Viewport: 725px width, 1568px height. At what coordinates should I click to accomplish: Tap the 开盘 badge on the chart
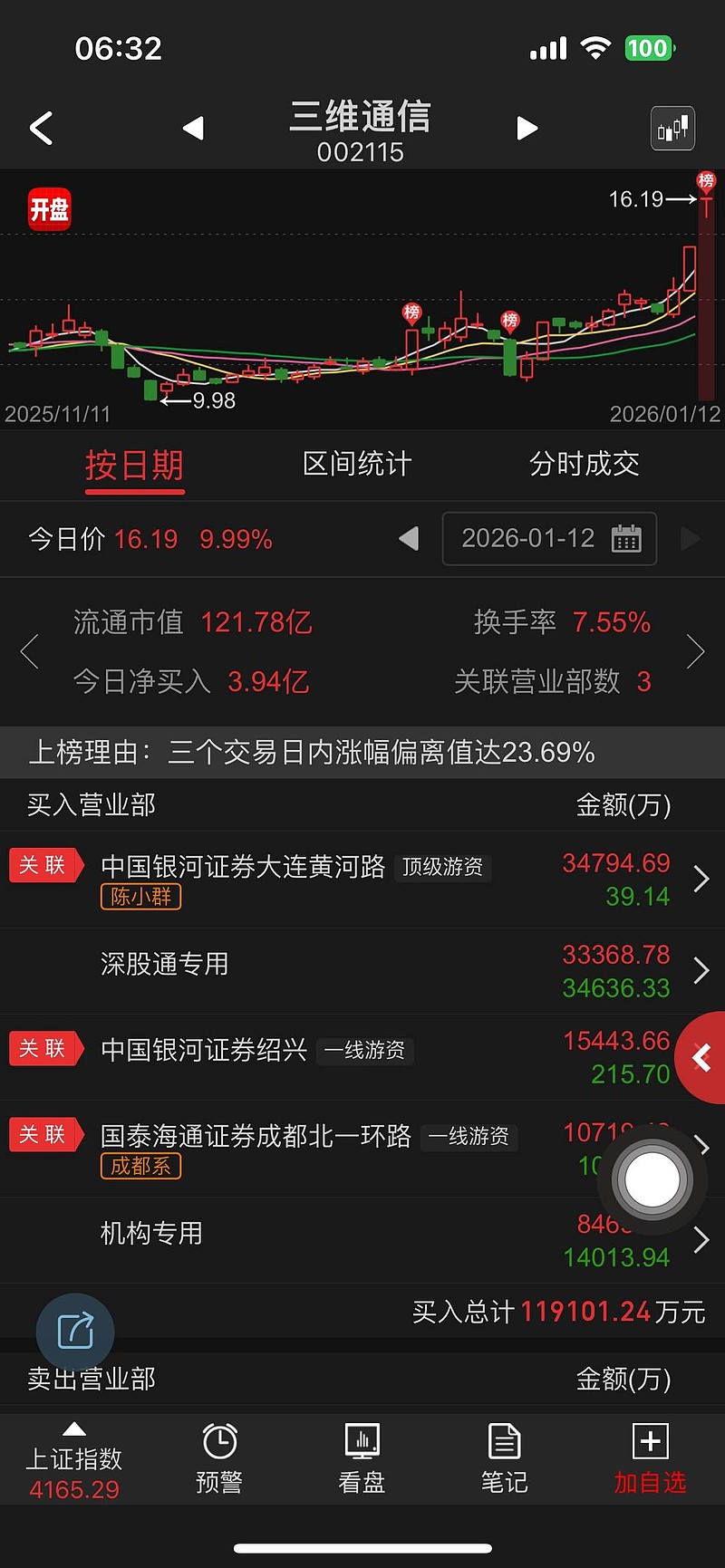(49, 209)
